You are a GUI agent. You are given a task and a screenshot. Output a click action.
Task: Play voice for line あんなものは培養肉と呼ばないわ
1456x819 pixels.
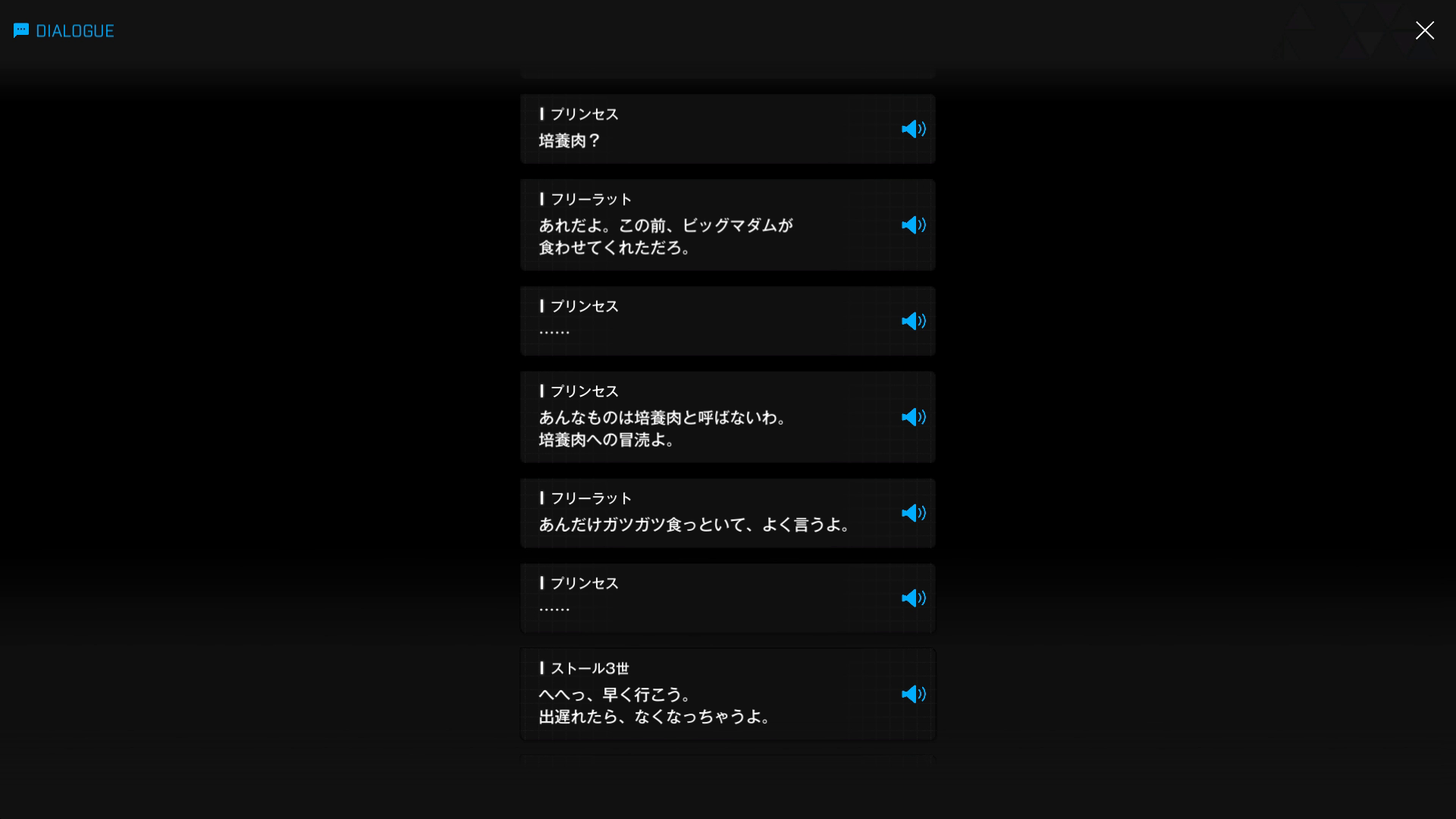913,417
